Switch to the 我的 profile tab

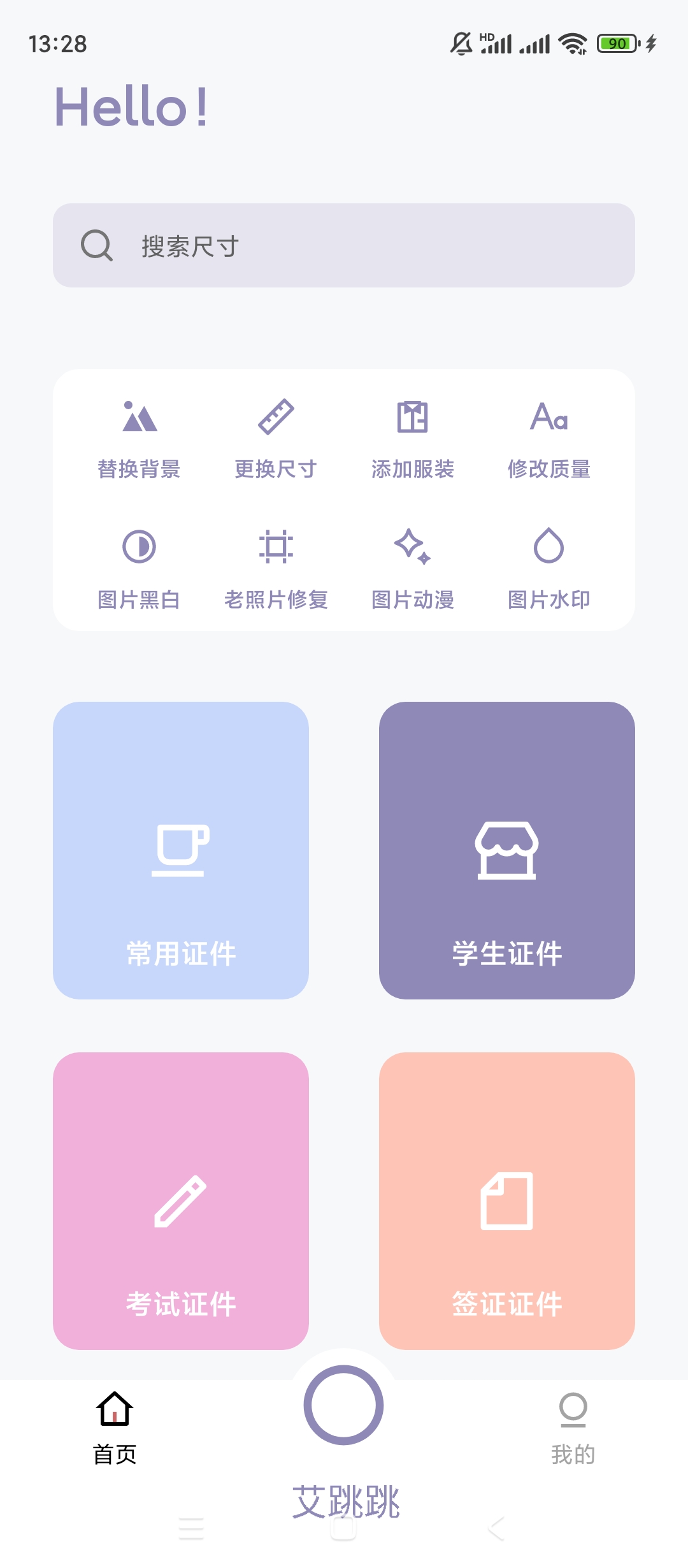tap(573, 1428)
